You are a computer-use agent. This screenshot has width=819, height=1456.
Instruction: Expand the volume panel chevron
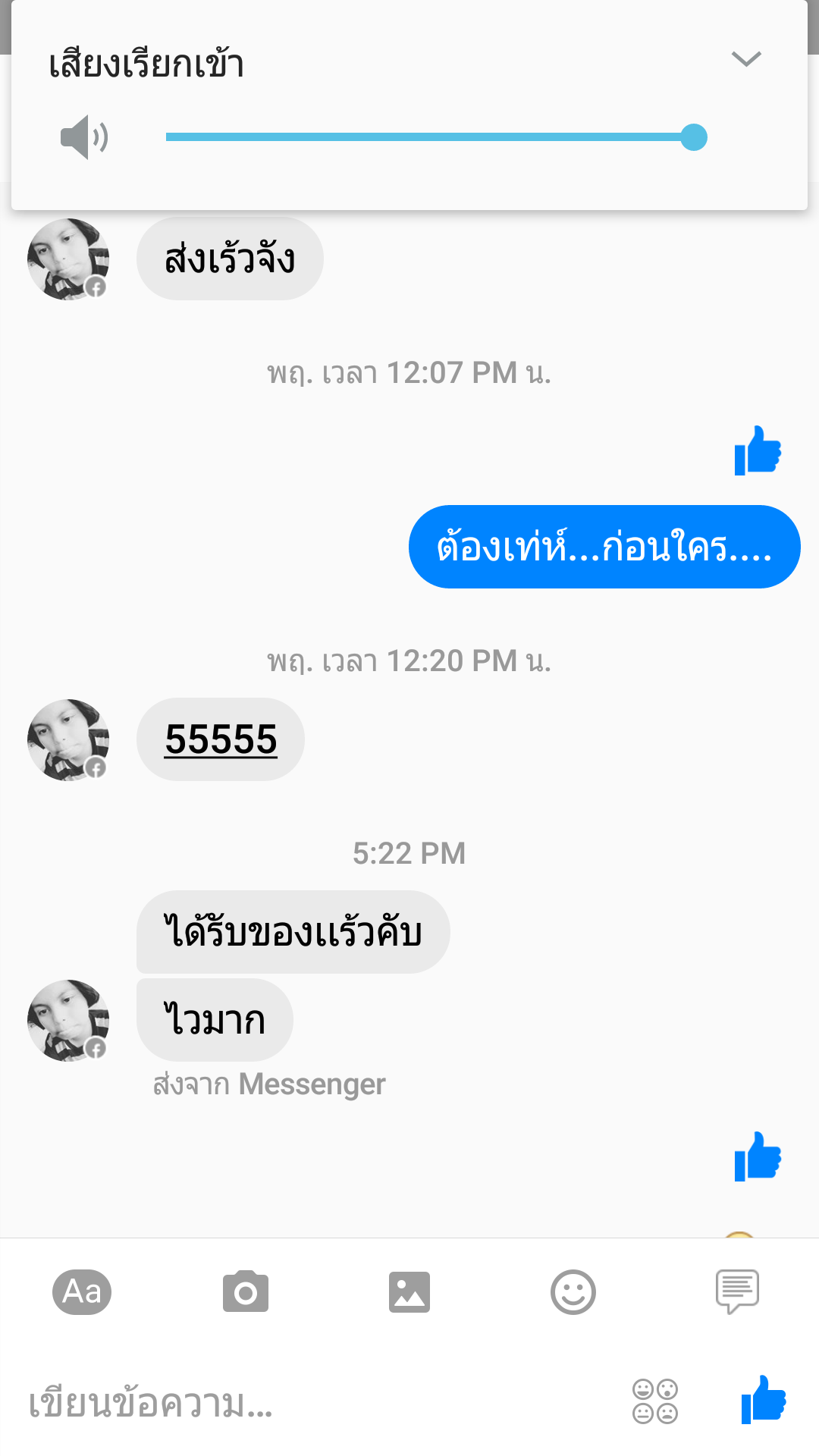pyautogui.click(x=746, y=59)
